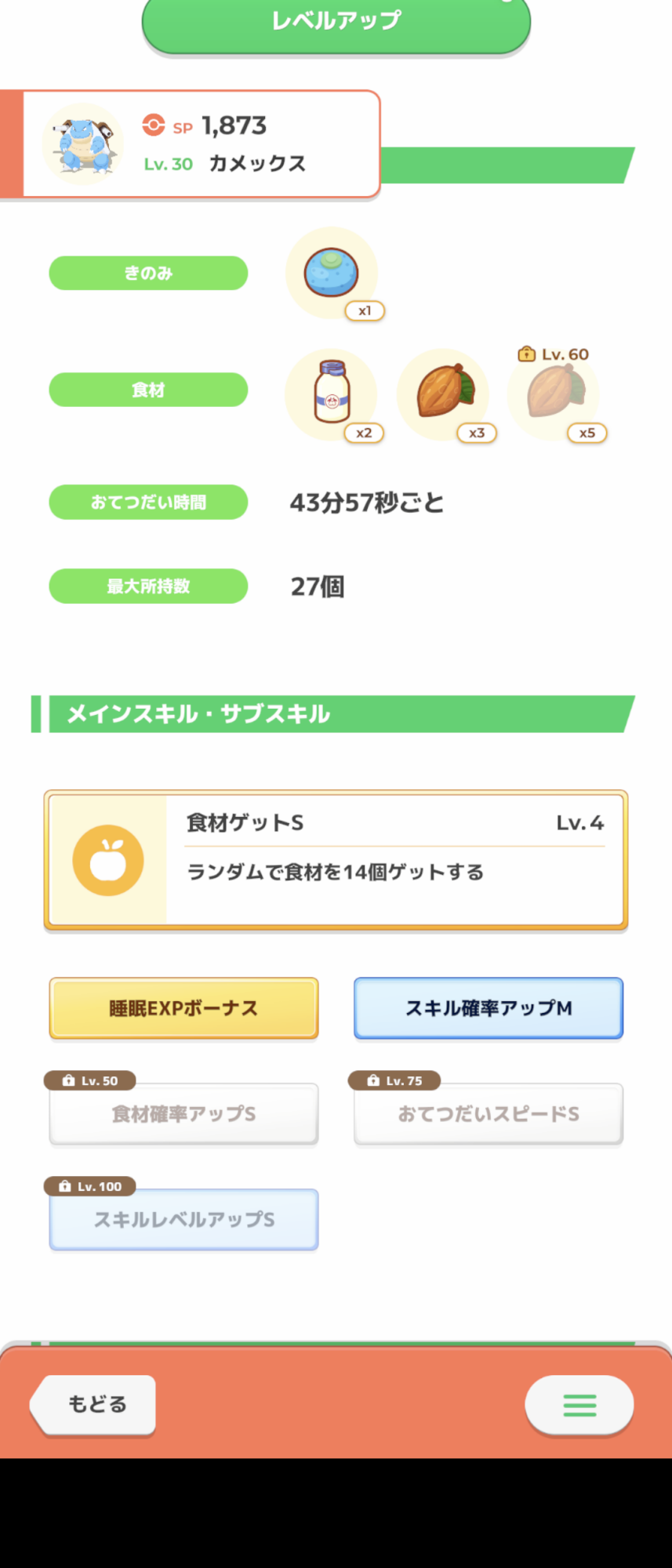Check locked 食材確率アップS sub skill
The image size is (672, 1568).
(x=183, y=1114)
